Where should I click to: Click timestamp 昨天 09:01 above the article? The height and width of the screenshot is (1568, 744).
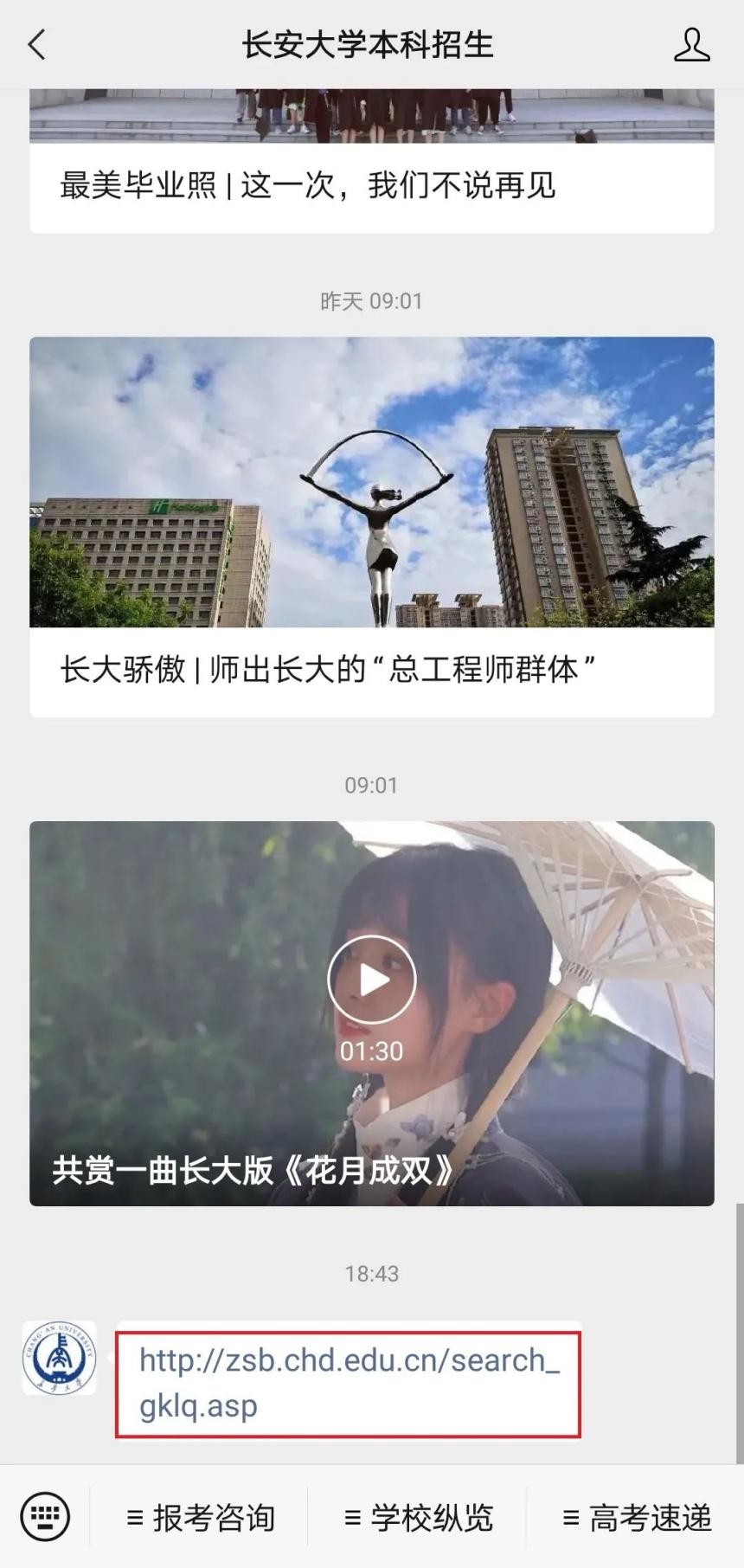(x=372, y=301)
